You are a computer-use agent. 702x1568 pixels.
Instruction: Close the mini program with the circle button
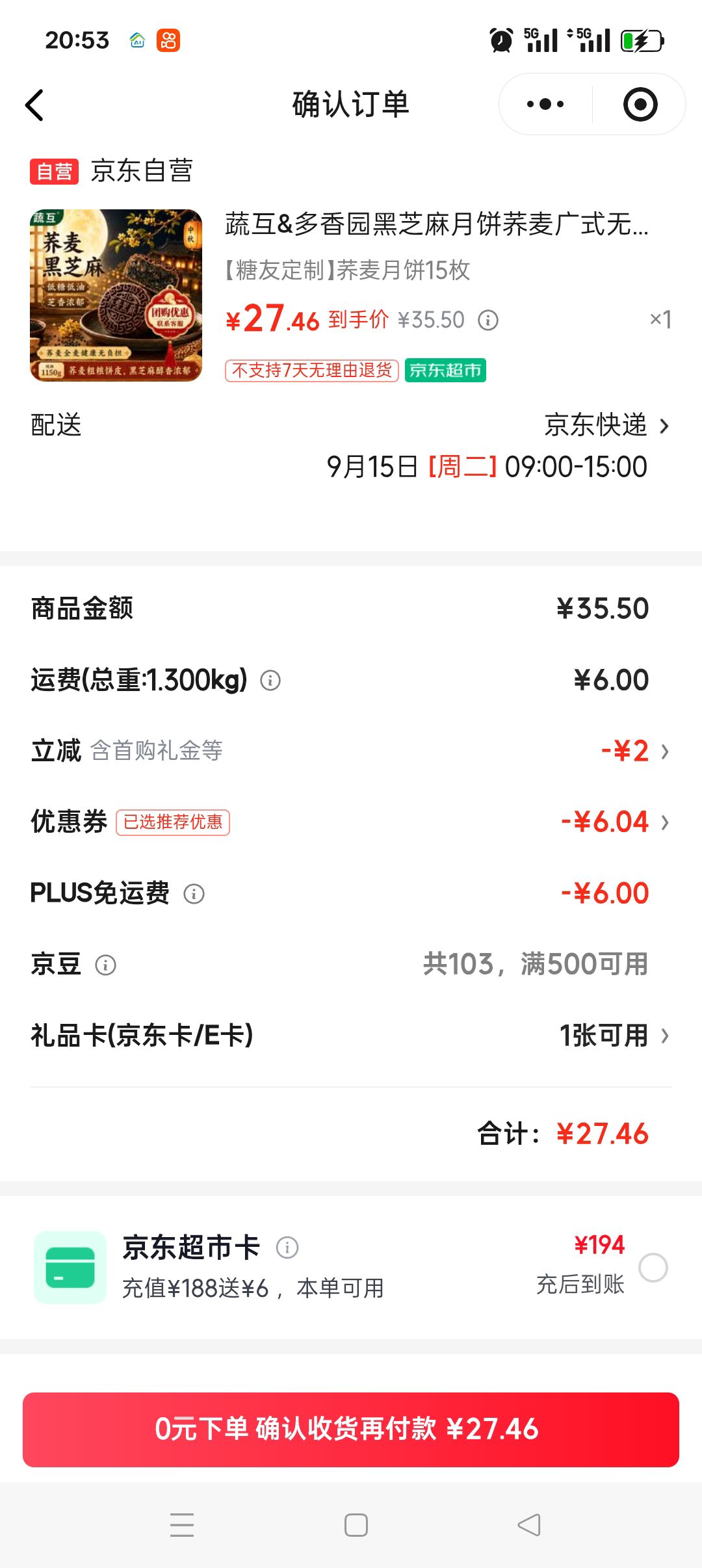coord(640,104)
